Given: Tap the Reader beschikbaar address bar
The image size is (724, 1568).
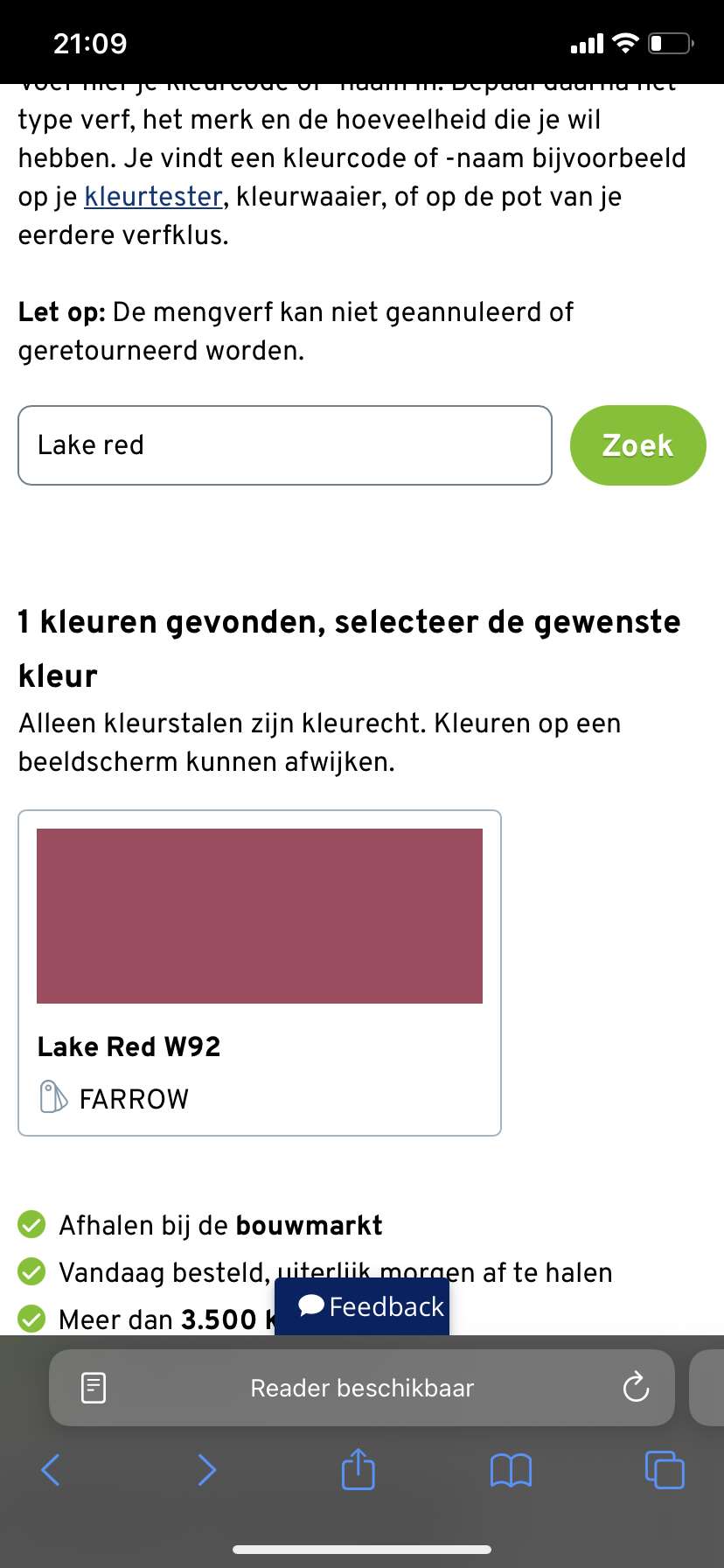Looking at the screenshot, I should click(x=362, y=1388).
